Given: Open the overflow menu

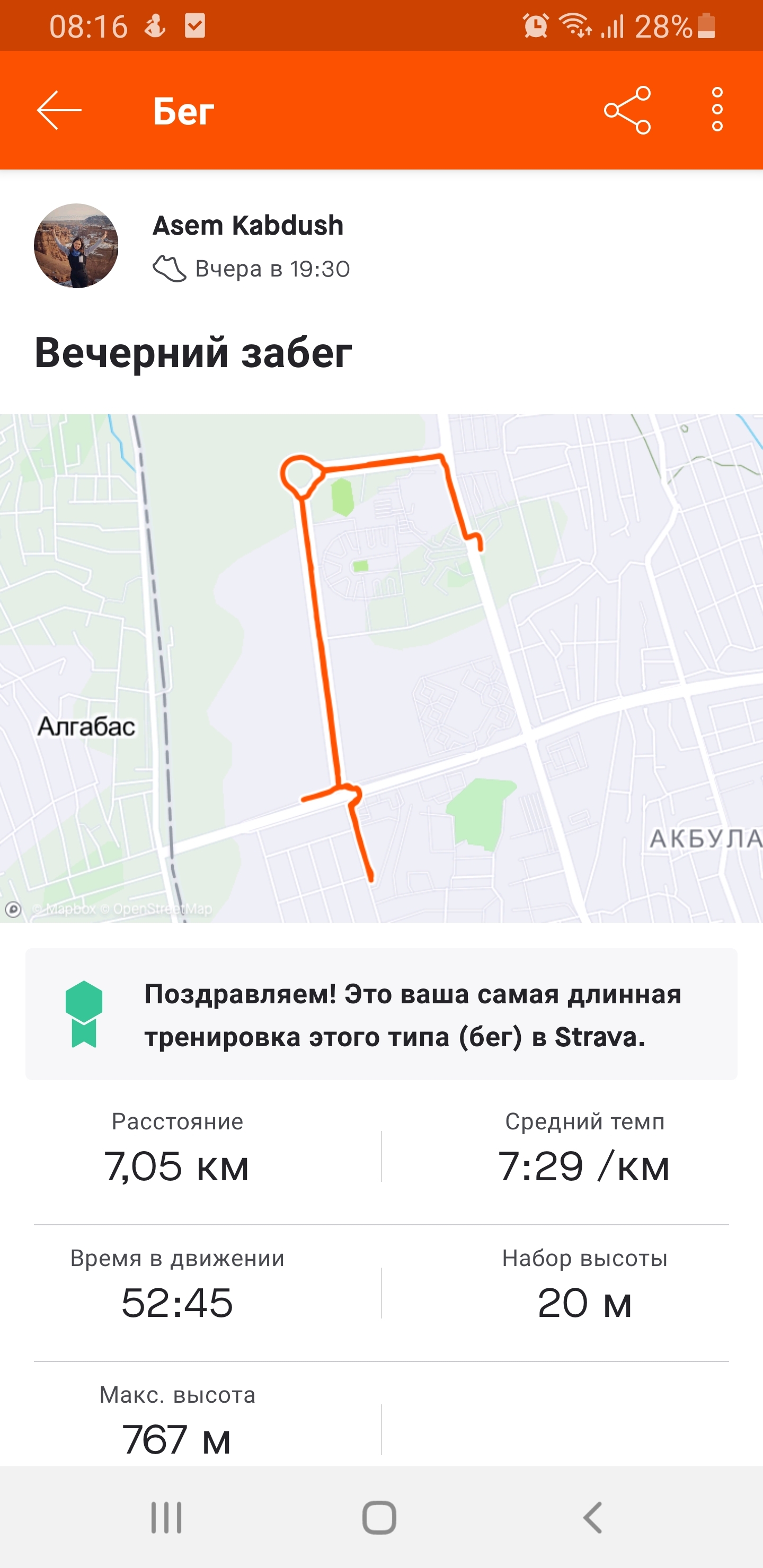Looking at the screenshot, I should click(x=717, y=110).
